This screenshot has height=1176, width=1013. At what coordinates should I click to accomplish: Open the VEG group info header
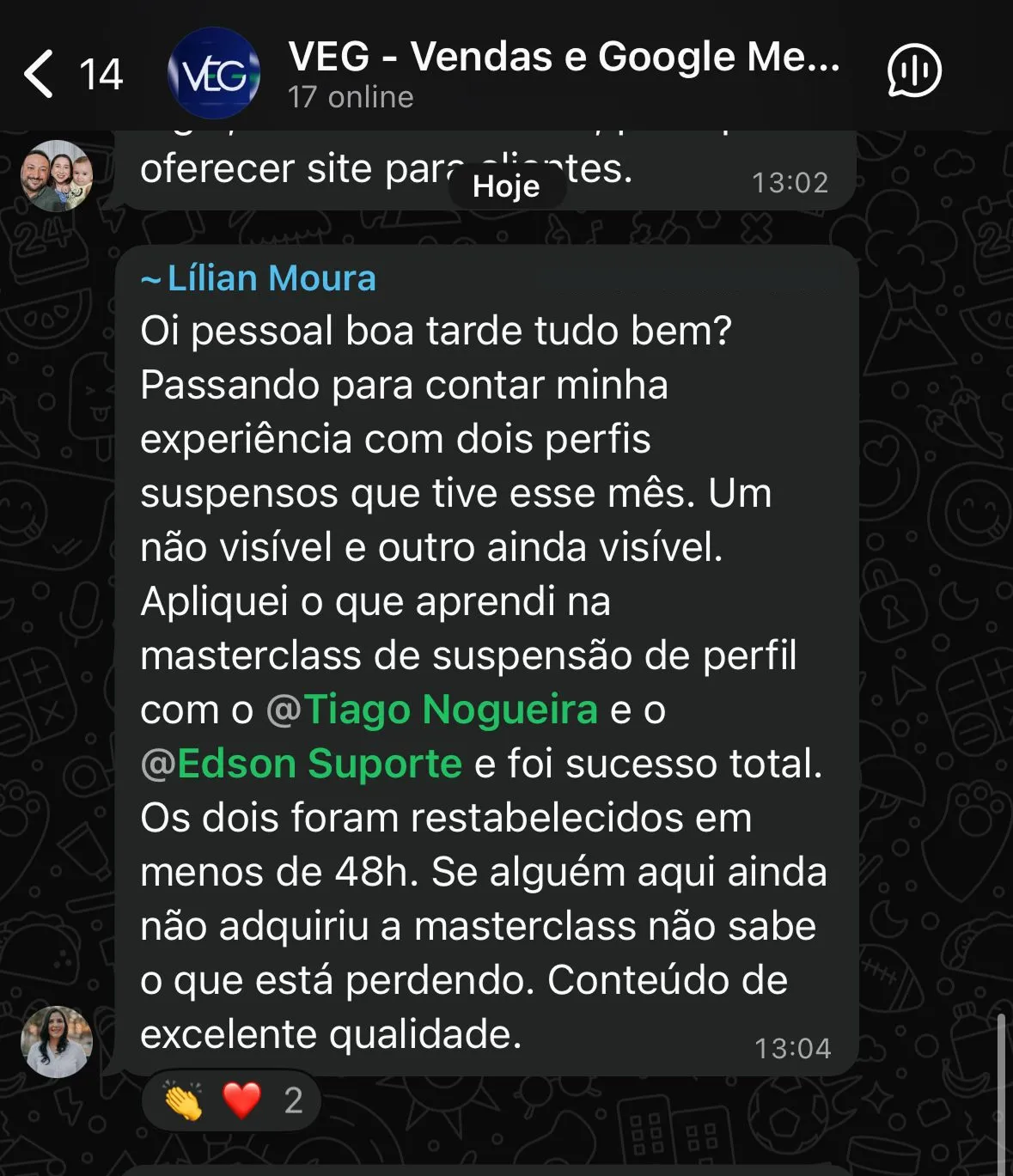click(563, 74)
